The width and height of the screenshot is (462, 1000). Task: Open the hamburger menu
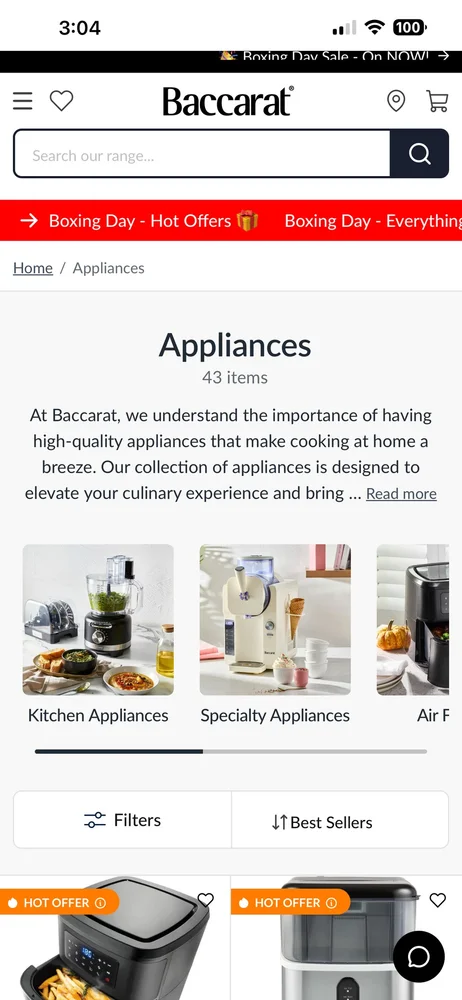[22, 101]
